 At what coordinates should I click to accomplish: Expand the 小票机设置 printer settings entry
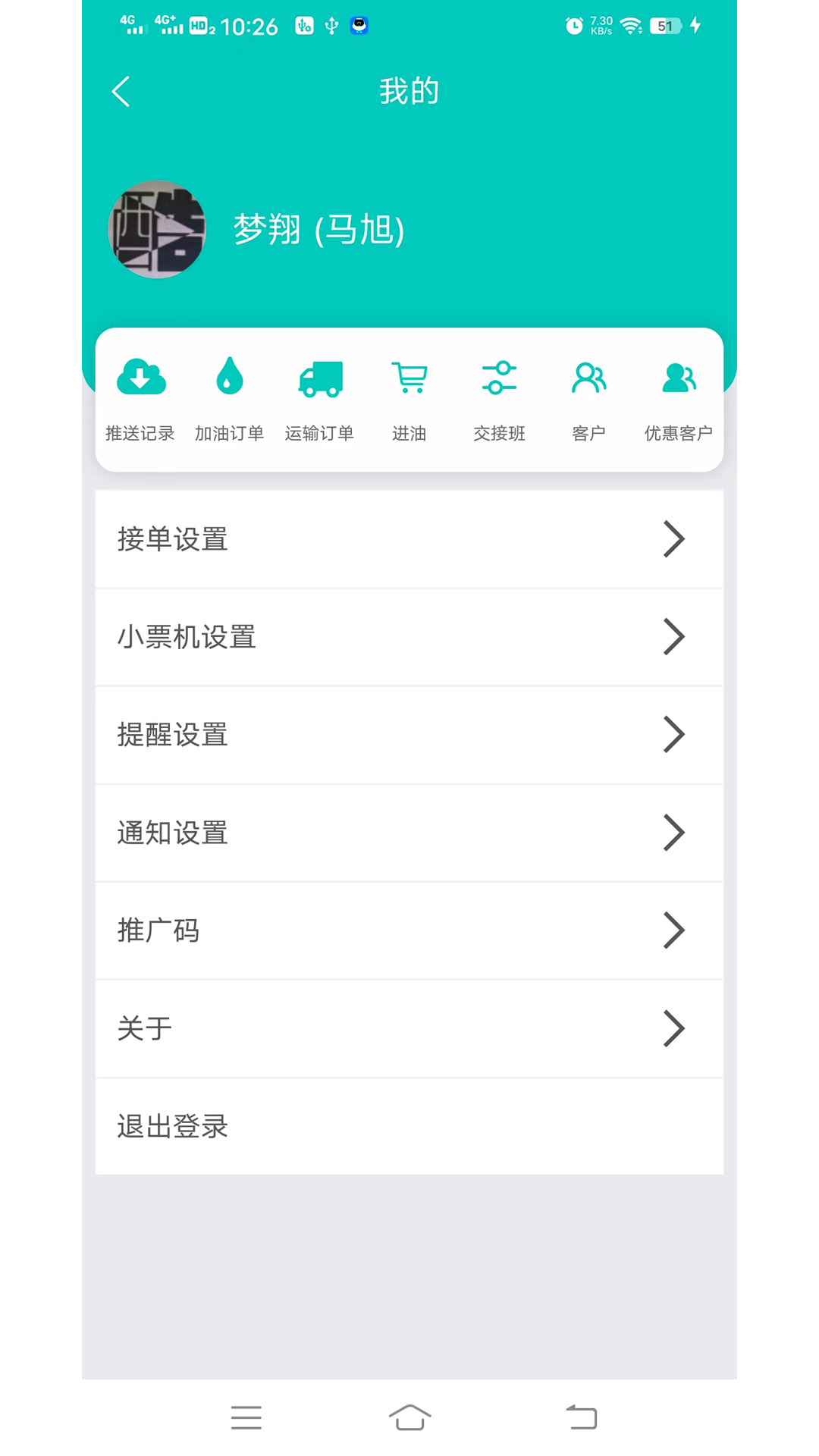(x=409, y=637)
